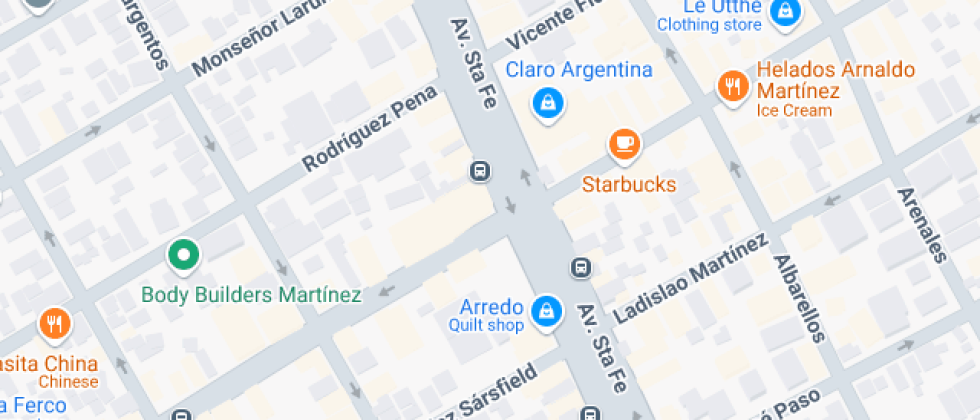Viewport: 980px width, 420px height.
Task: Select the Claro Argentina shop pin
Action: click(548, 104)
